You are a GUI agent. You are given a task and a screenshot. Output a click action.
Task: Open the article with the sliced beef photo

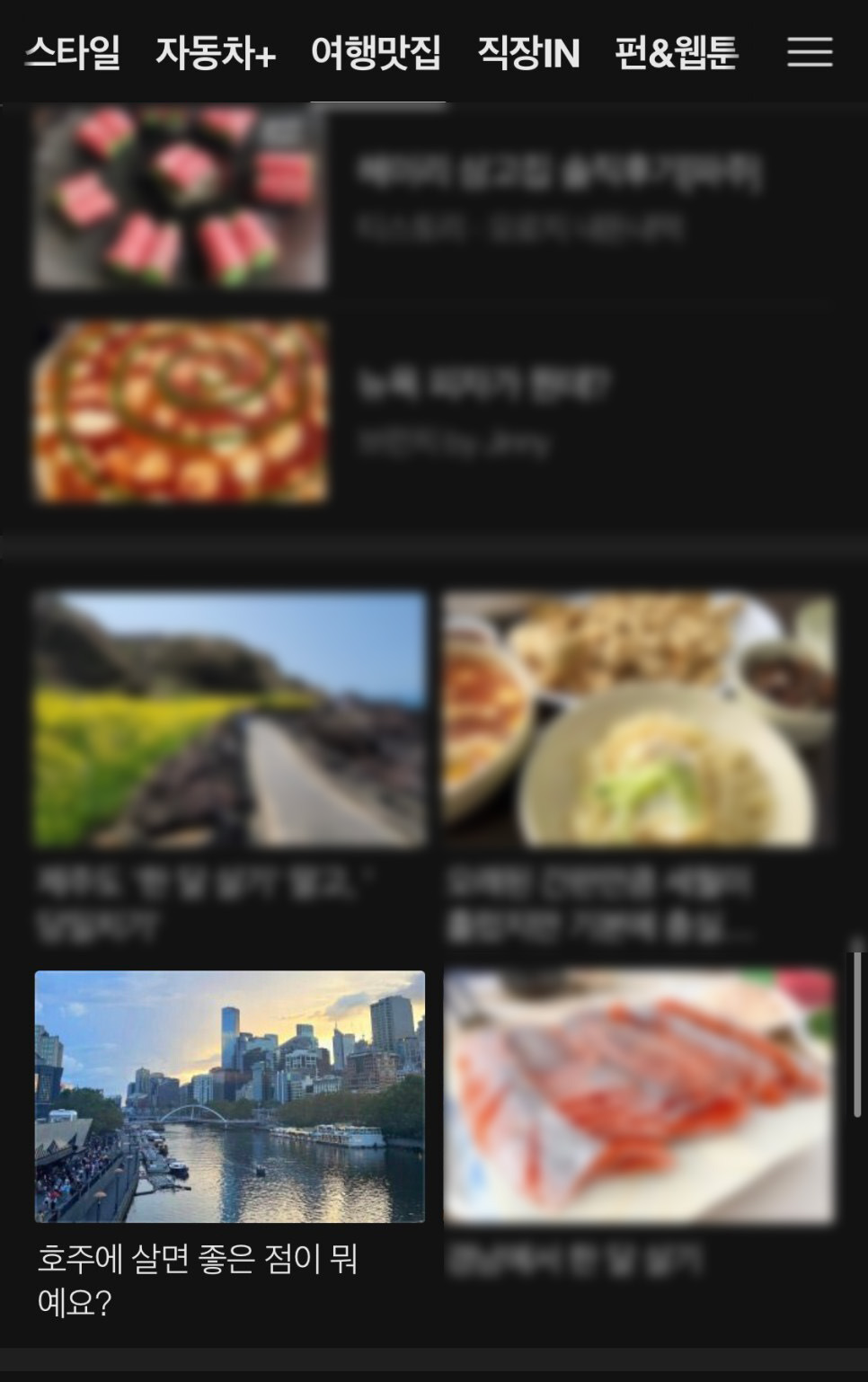tap(181, 198)
